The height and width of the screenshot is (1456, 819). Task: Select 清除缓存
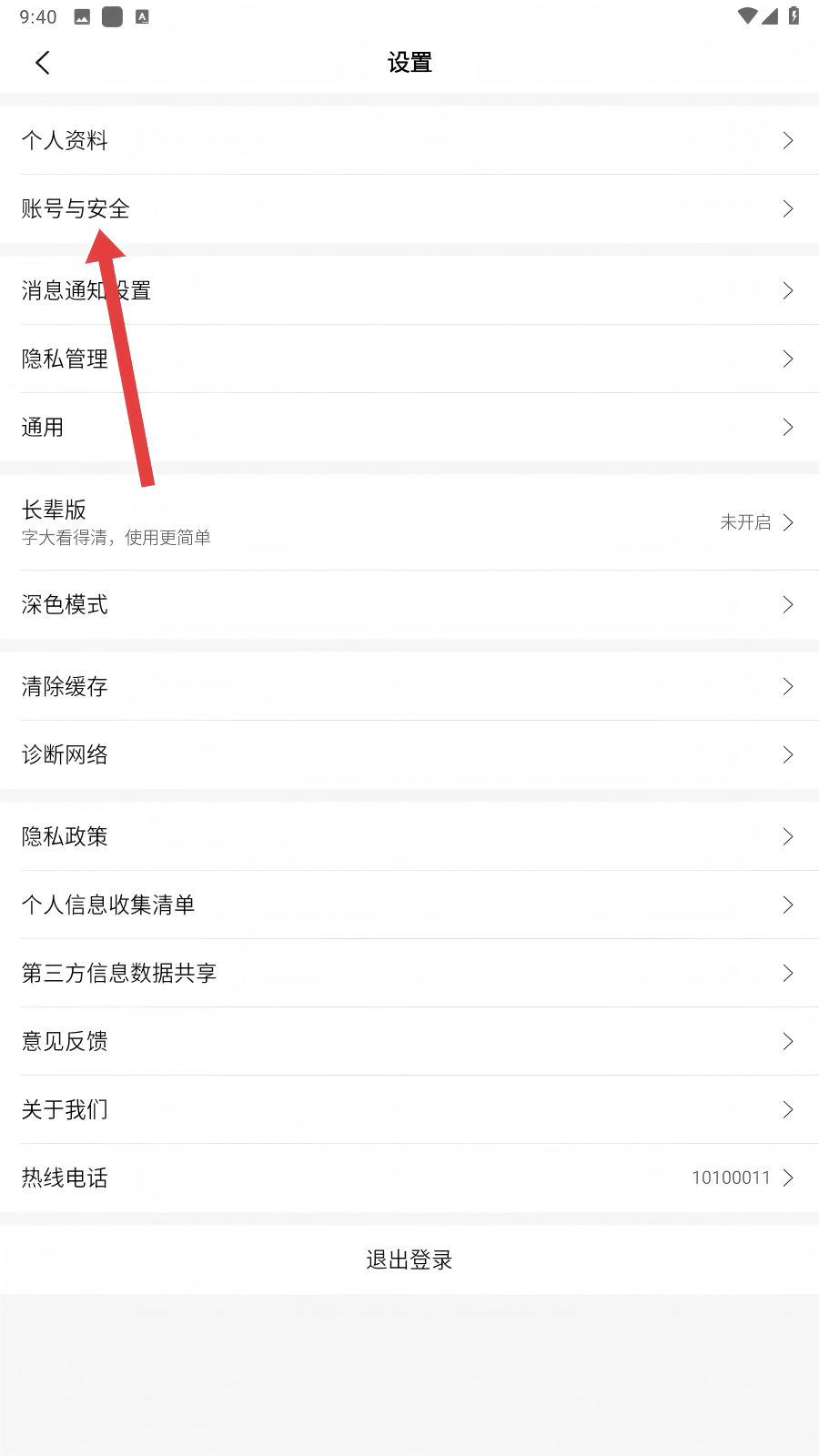coord(409,686)
